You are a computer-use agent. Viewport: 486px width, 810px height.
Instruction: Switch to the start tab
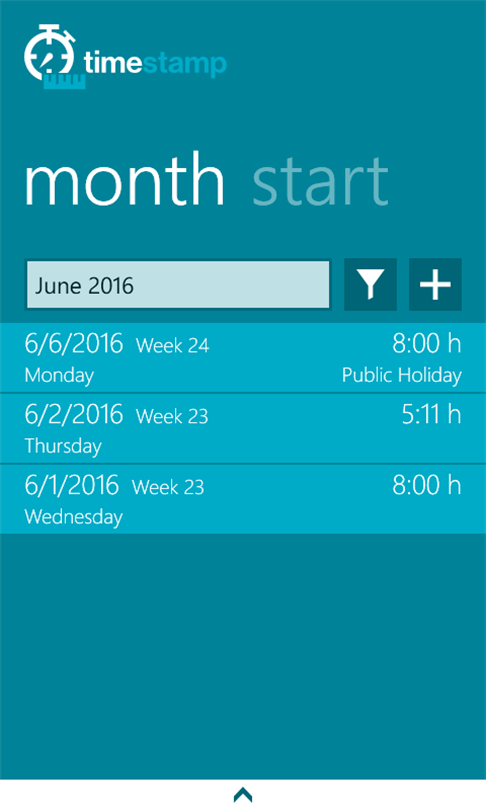pyautogui.click(x=320, y=181)
